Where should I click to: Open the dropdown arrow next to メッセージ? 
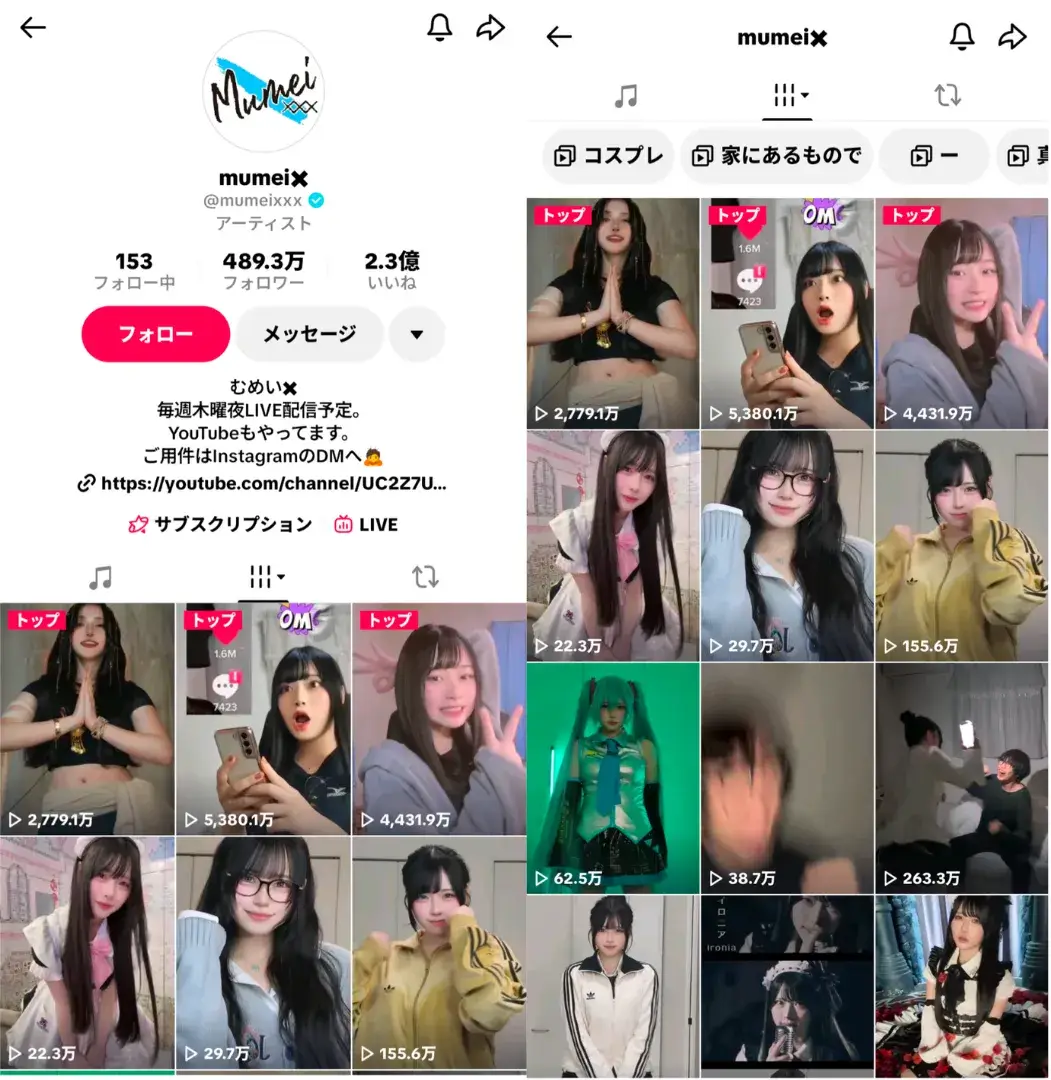coord(417,334)
